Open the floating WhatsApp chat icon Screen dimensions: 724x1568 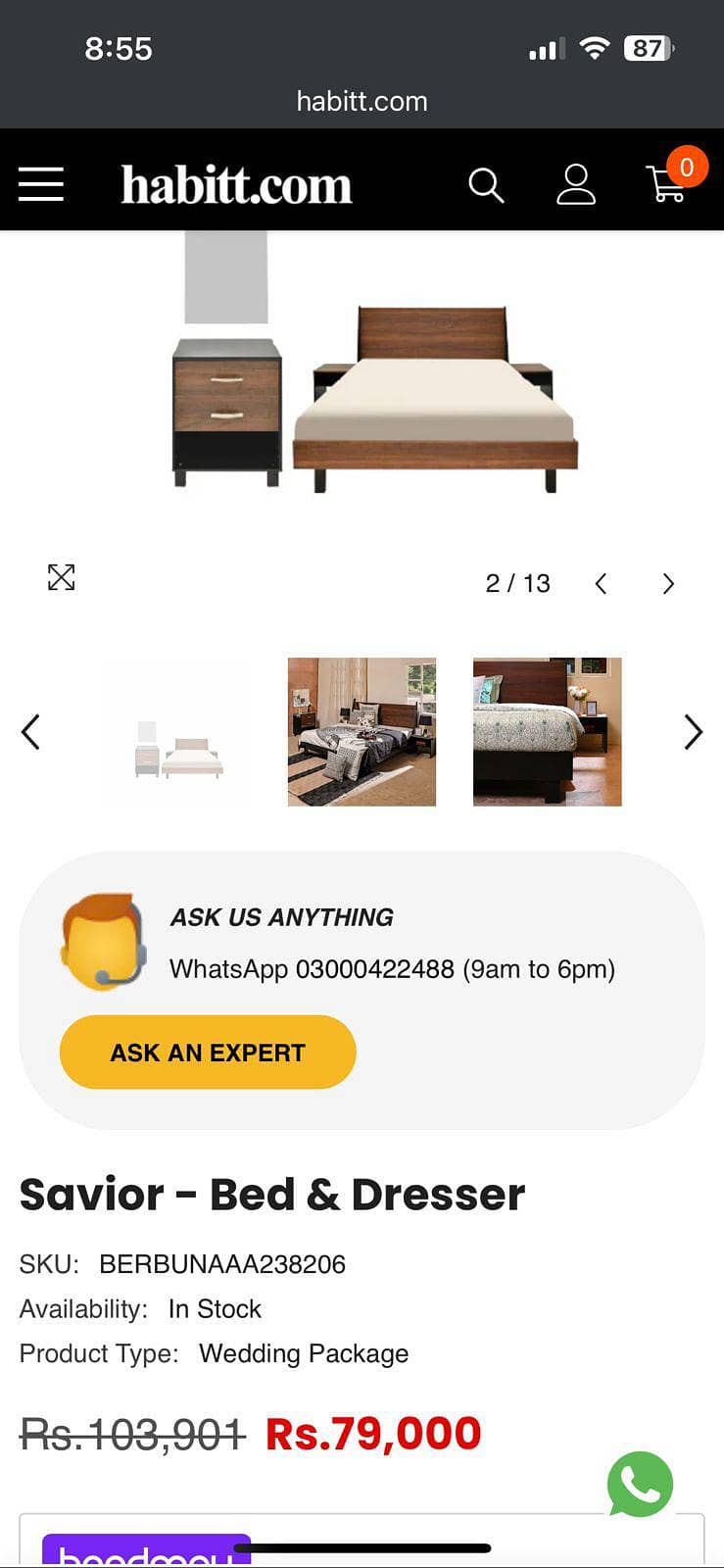click(640, 1485)
